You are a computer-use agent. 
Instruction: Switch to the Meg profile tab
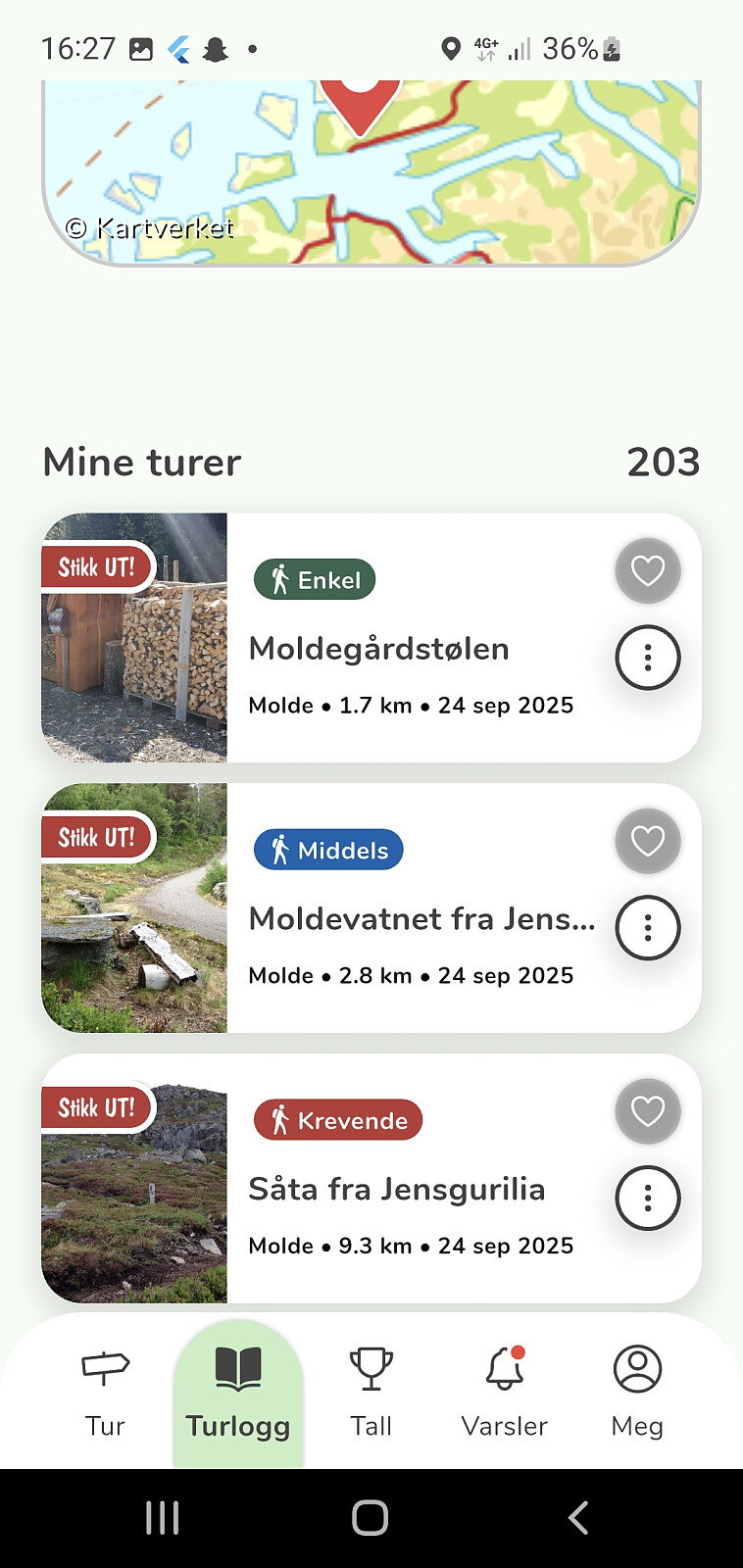tap(637, 1392)
